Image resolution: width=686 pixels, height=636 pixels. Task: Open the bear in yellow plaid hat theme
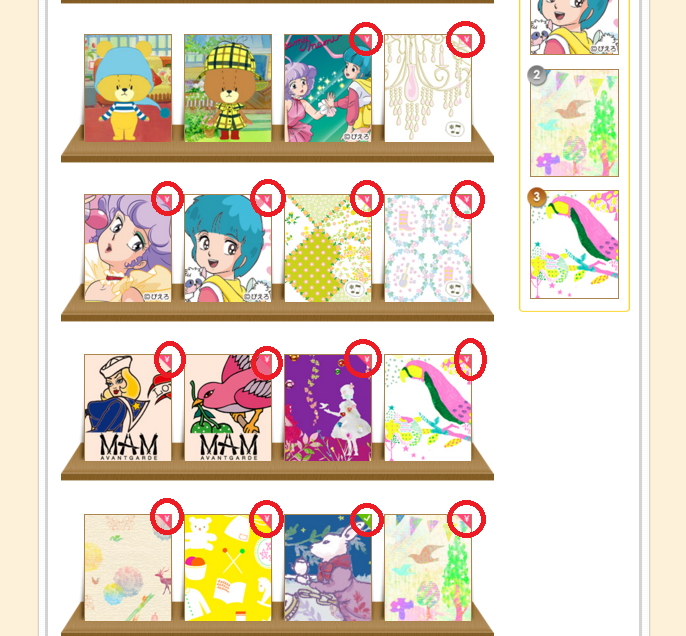(228, 88)
